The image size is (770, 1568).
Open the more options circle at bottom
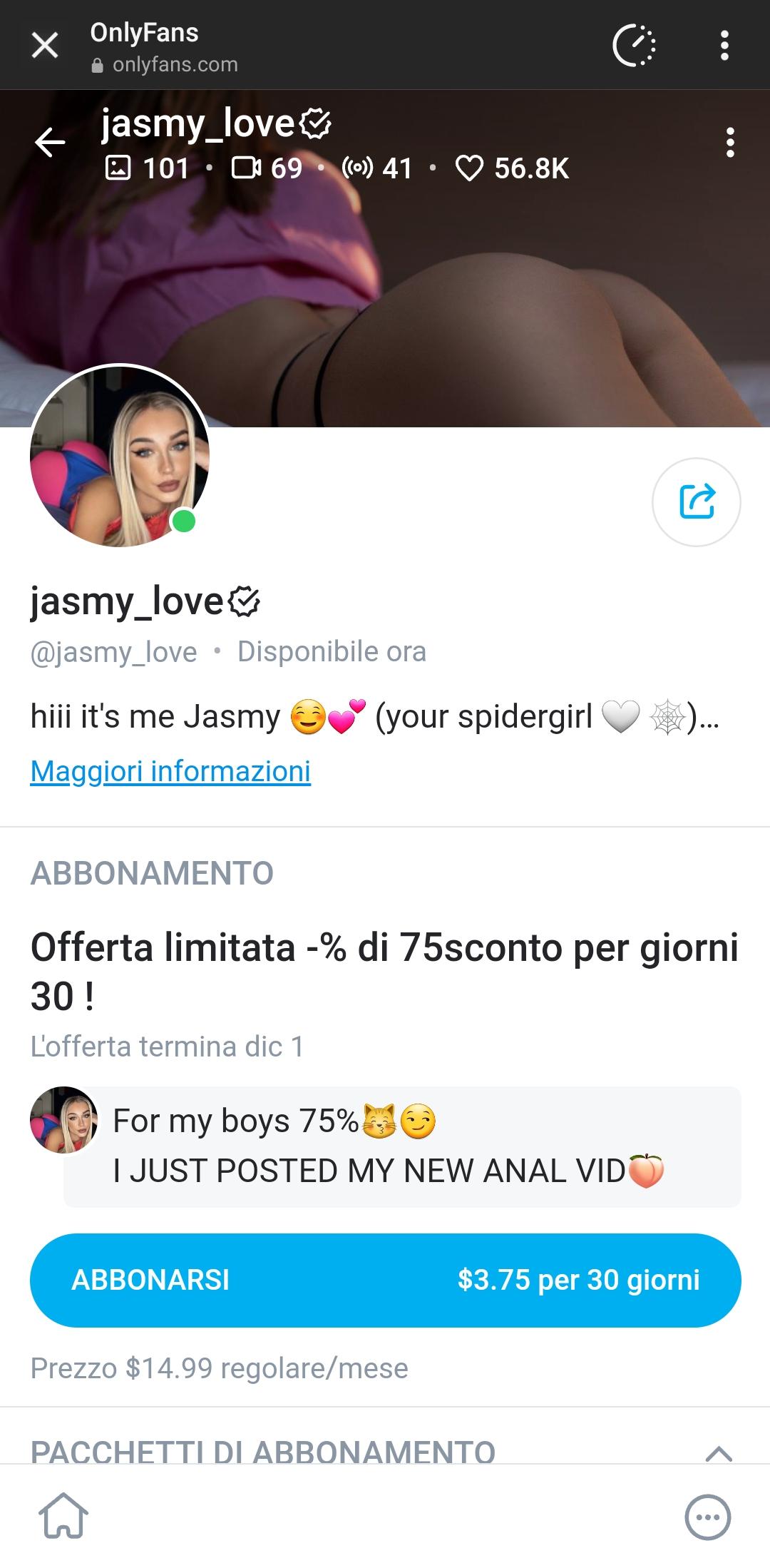(707, 1517)
